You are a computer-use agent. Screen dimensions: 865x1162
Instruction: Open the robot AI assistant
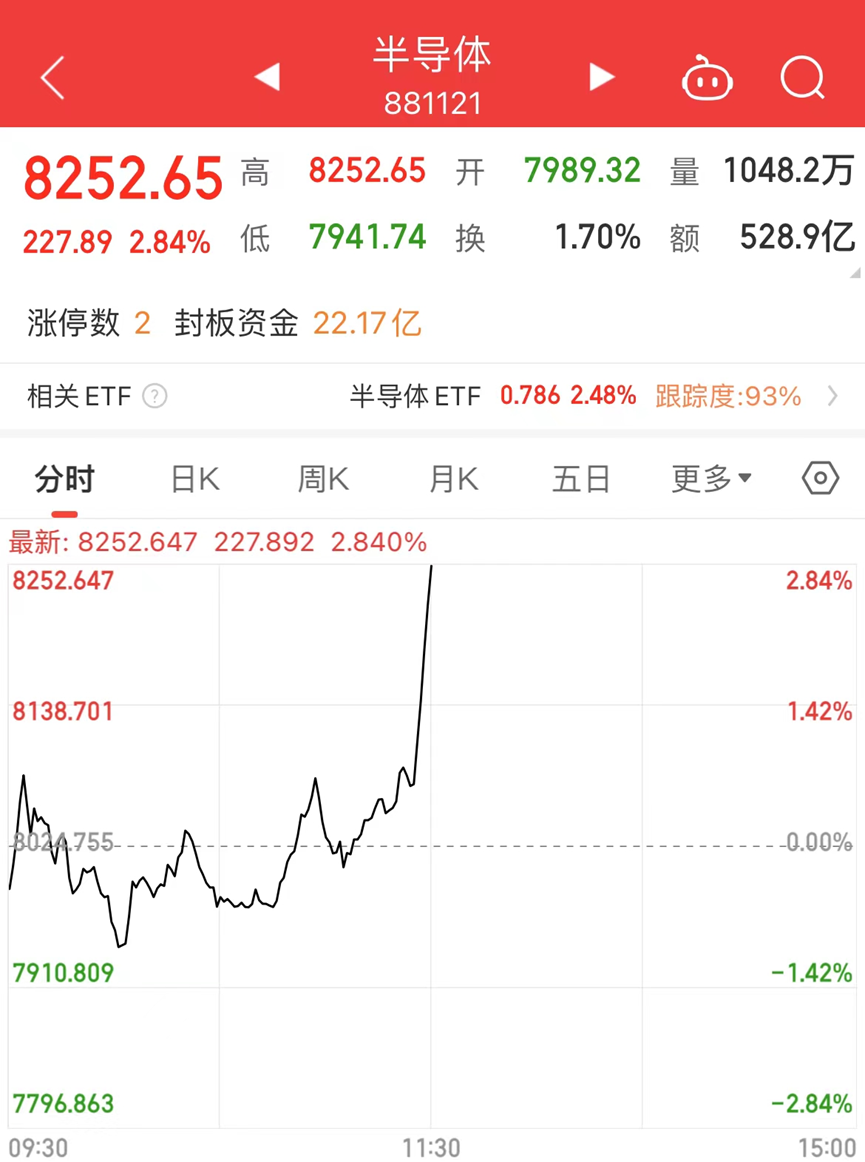[708, 79]
